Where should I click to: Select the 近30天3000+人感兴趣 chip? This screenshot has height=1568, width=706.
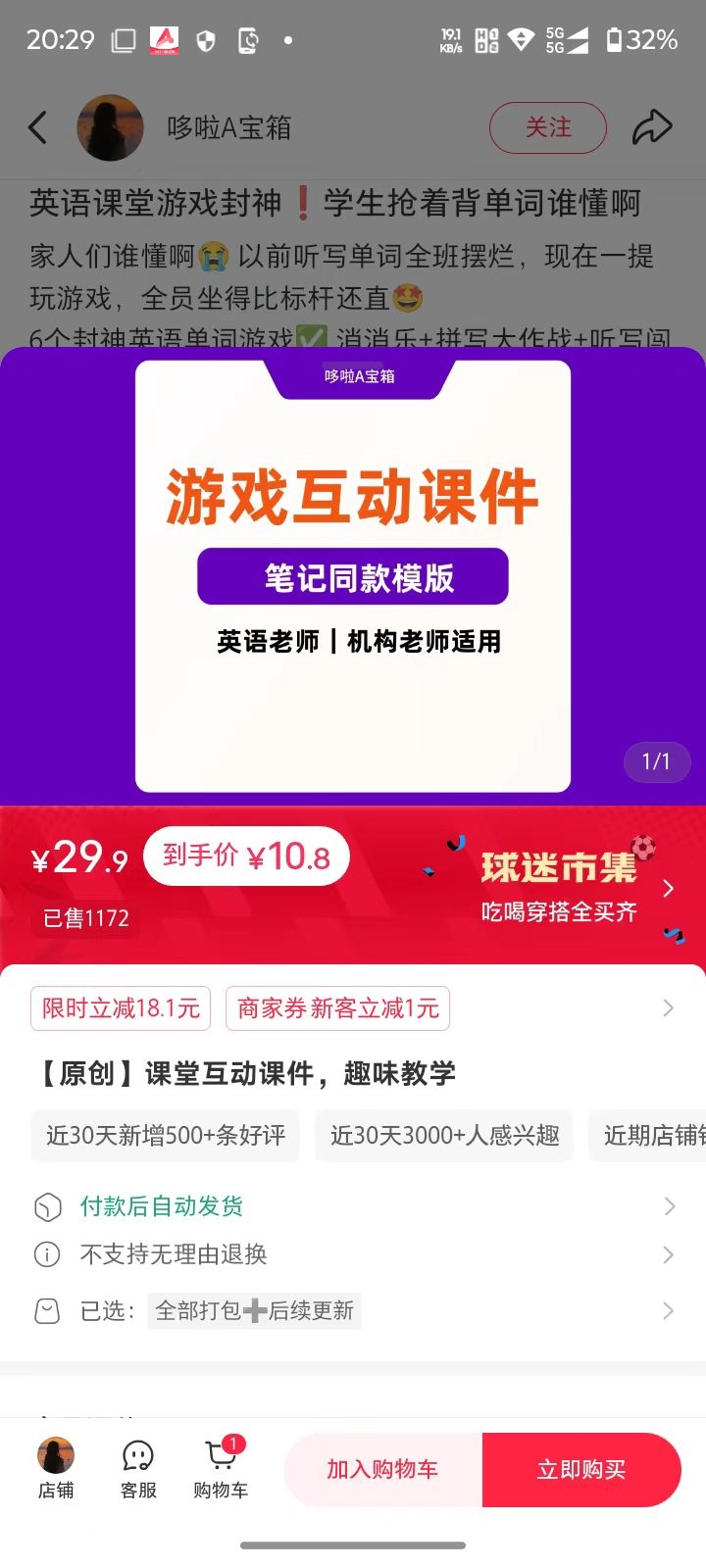click(445, 1135)
